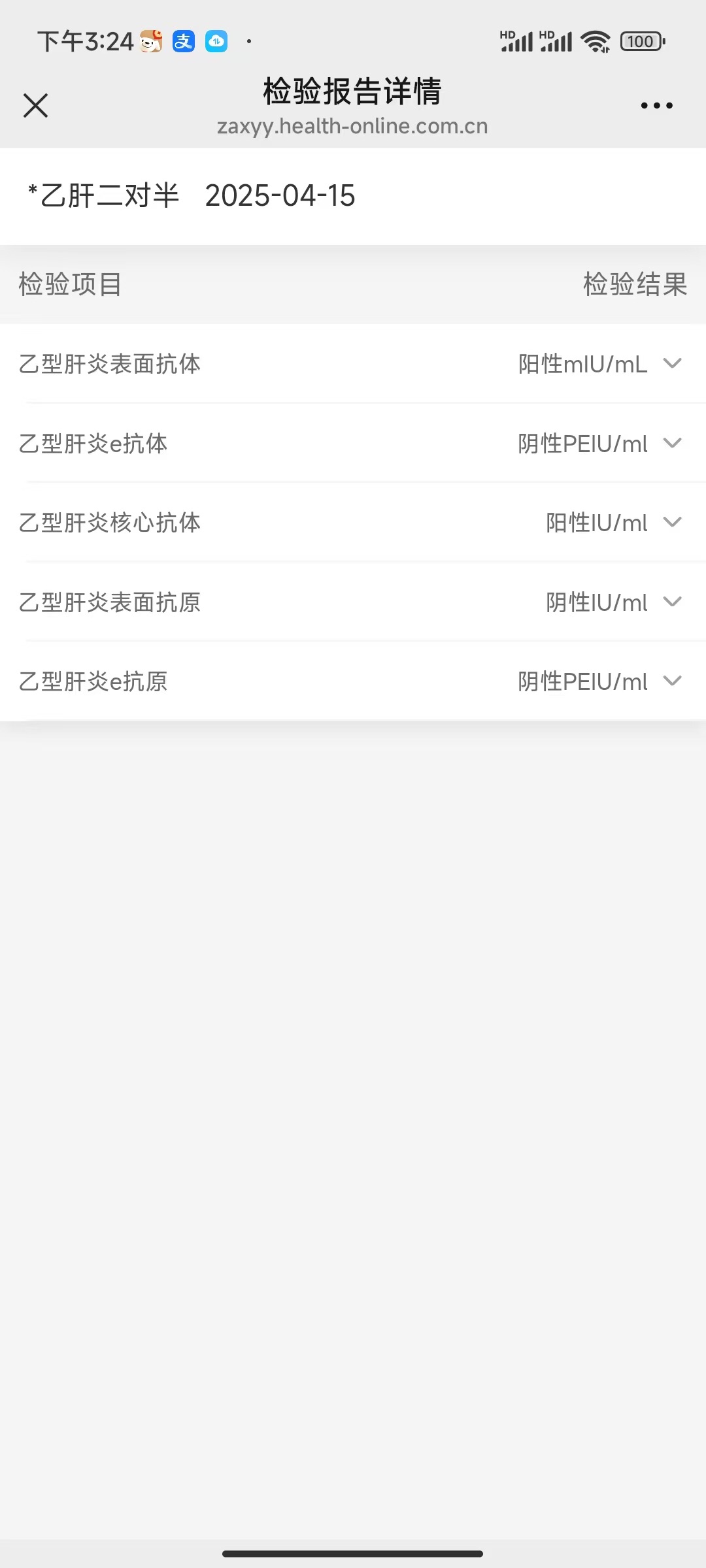Expand the 乙型肝炎e抗原 result row

[673, 681]
